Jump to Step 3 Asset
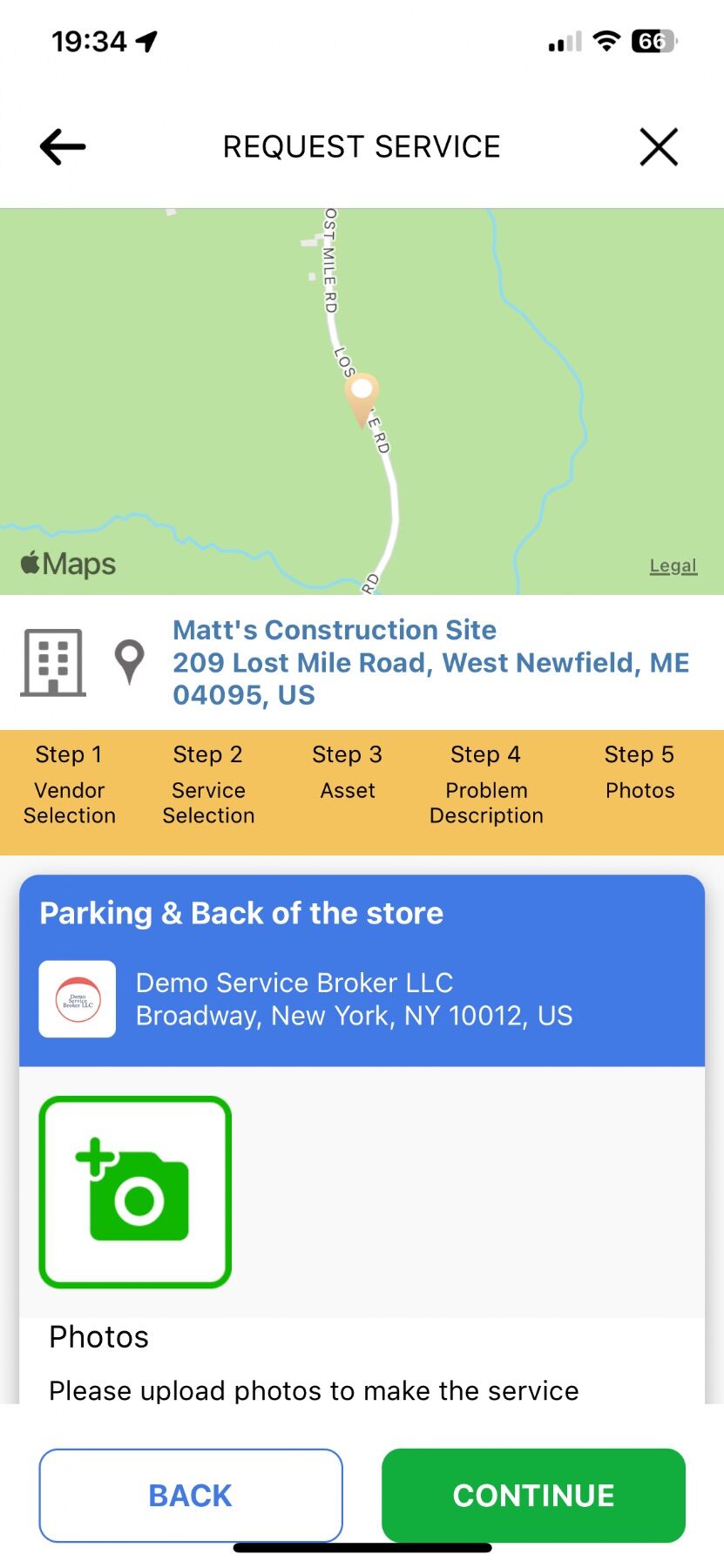 point(347,774)
